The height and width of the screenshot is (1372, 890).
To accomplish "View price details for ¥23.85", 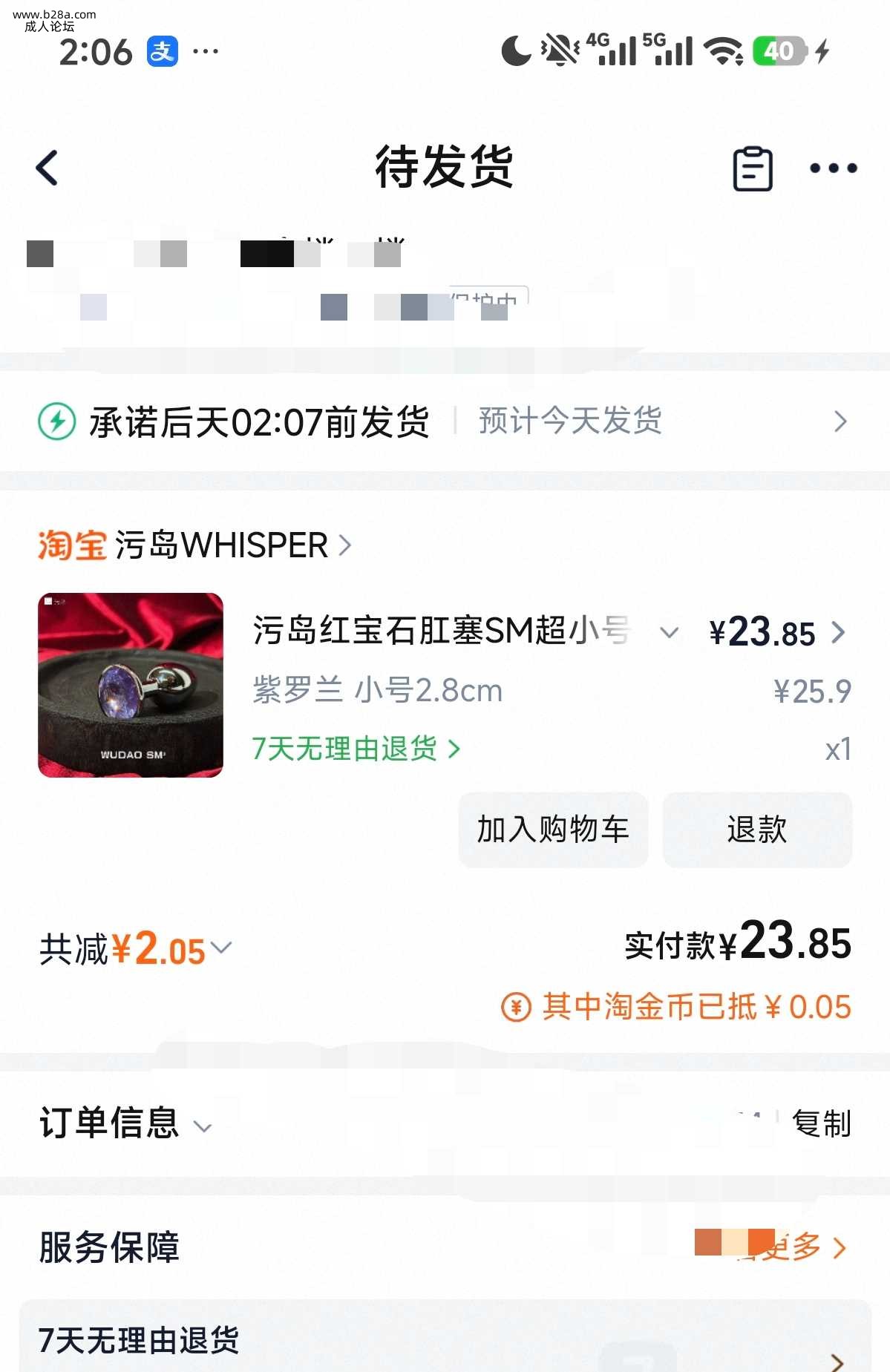I will 776,633.
